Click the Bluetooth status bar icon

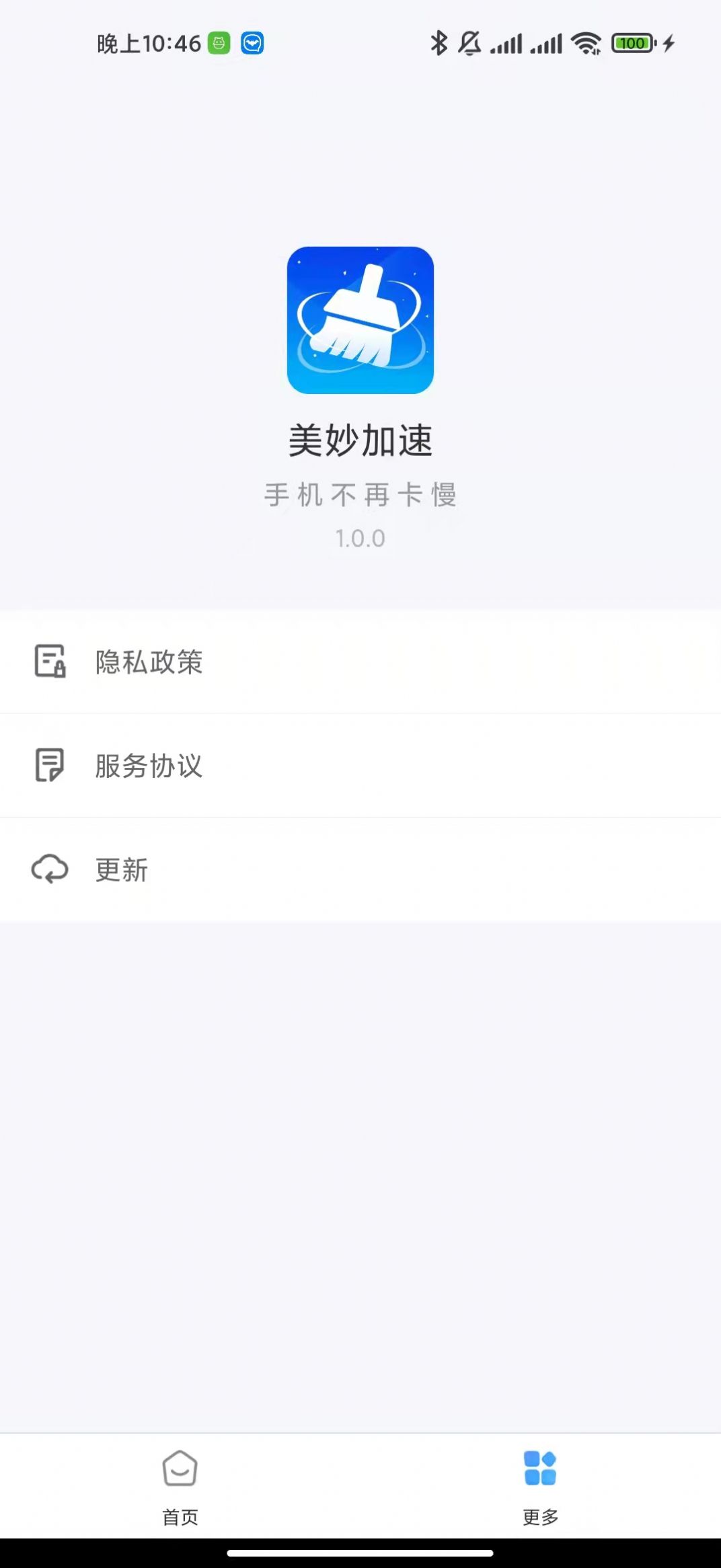(x=439, y=42)
